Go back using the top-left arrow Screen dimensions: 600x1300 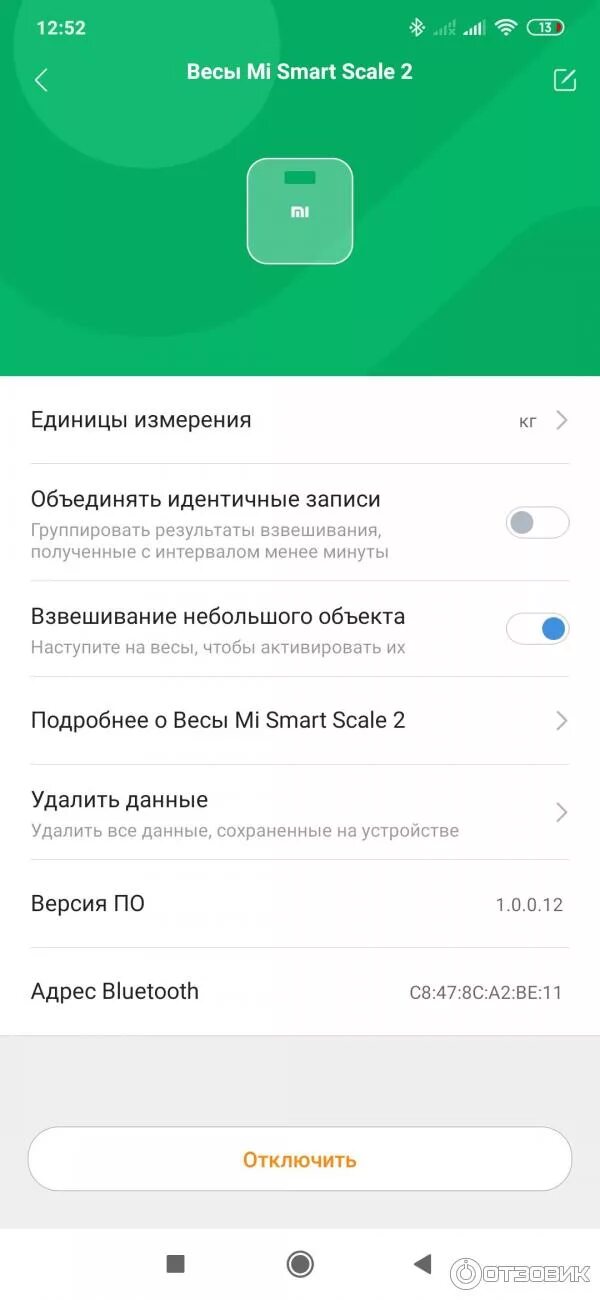41,81
